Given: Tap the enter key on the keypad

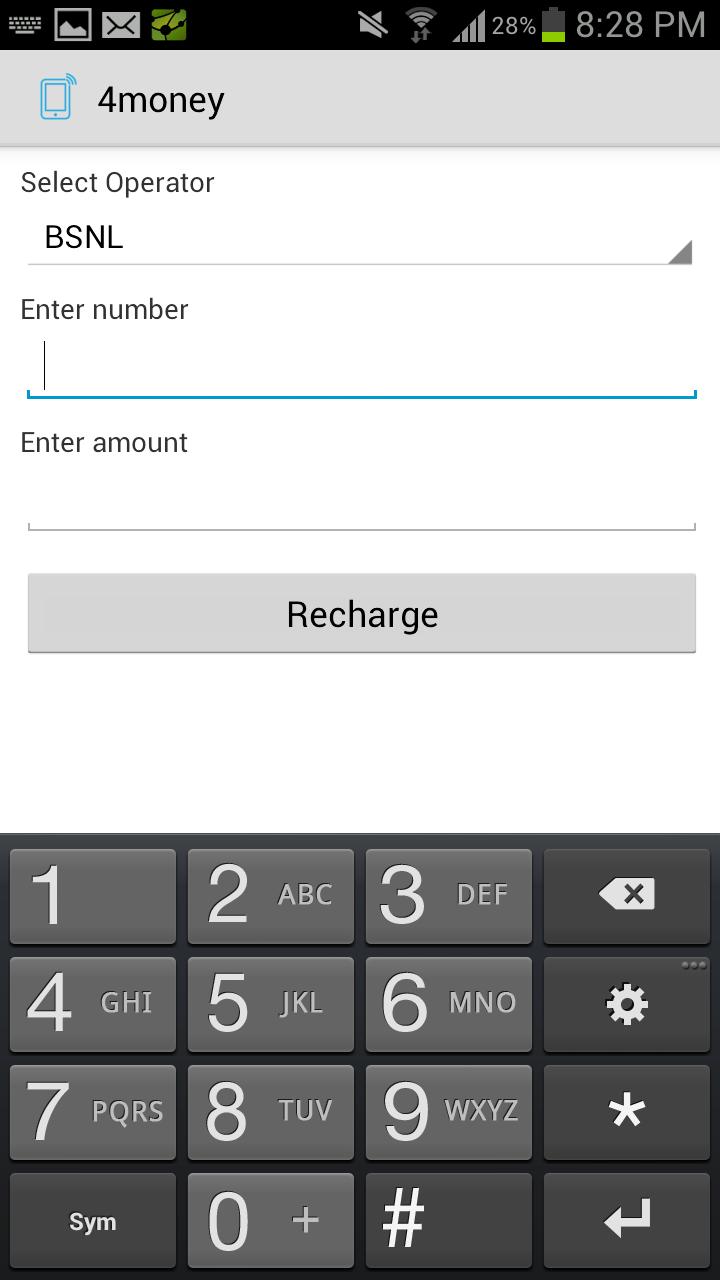Looking at the screenshot, I should 626,1220.
